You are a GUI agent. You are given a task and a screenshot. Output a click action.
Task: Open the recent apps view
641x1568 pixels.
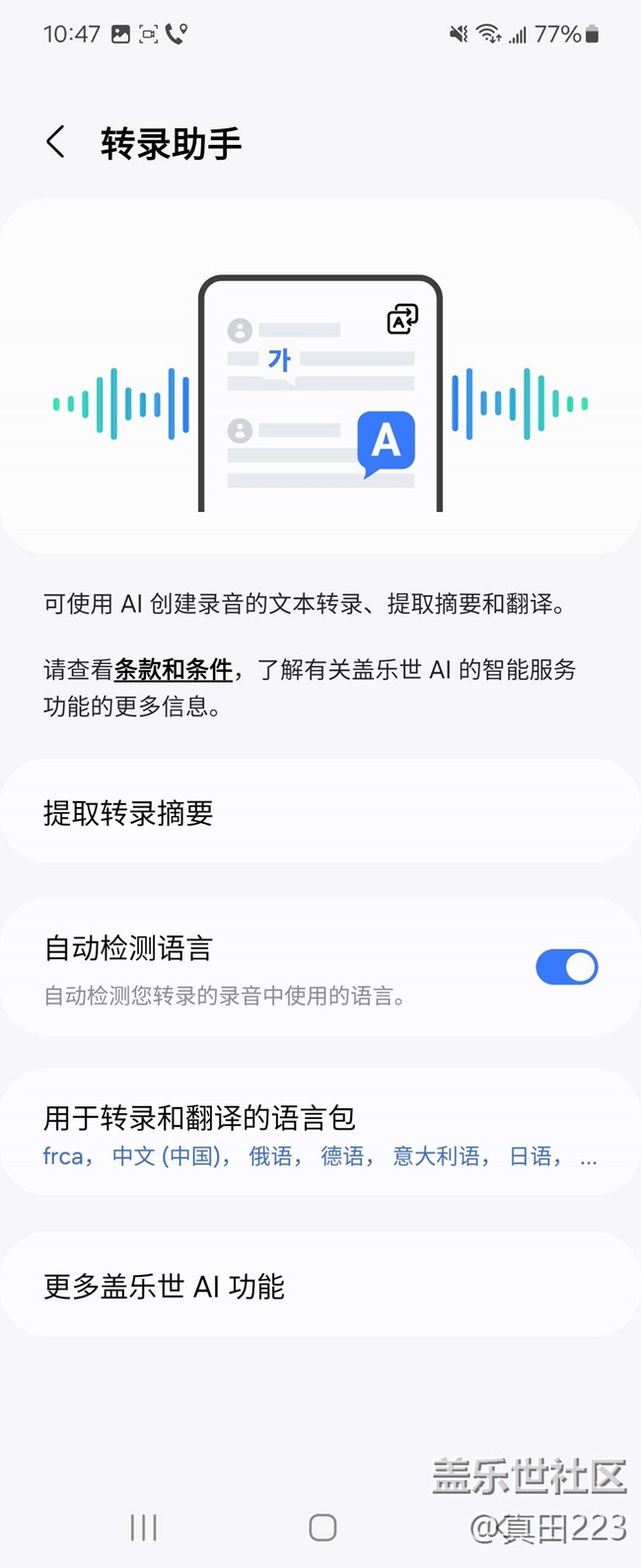pos(144,1528)
